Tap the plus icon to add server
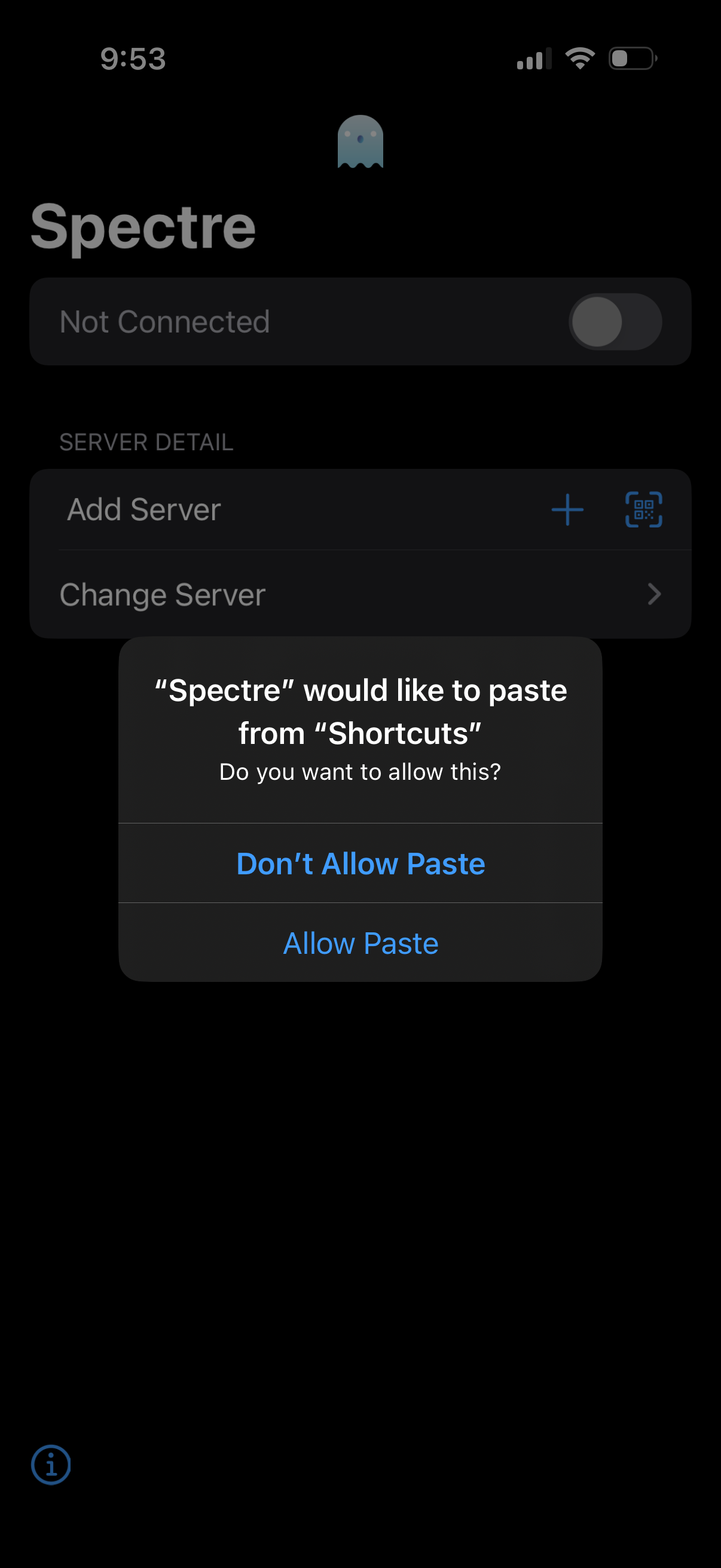The height and width of the screenshot is (1568, 721). tap(566, 510)
